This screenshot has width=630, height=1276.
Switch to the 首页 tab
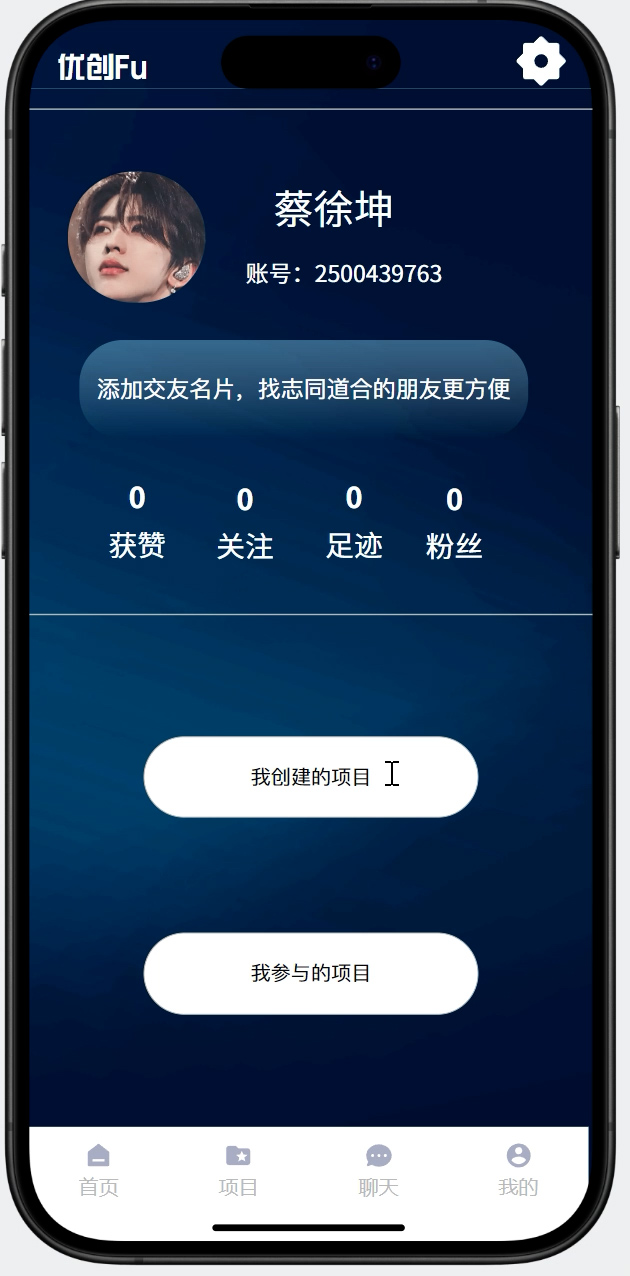pyautogui.click(x=99, y=1170)
